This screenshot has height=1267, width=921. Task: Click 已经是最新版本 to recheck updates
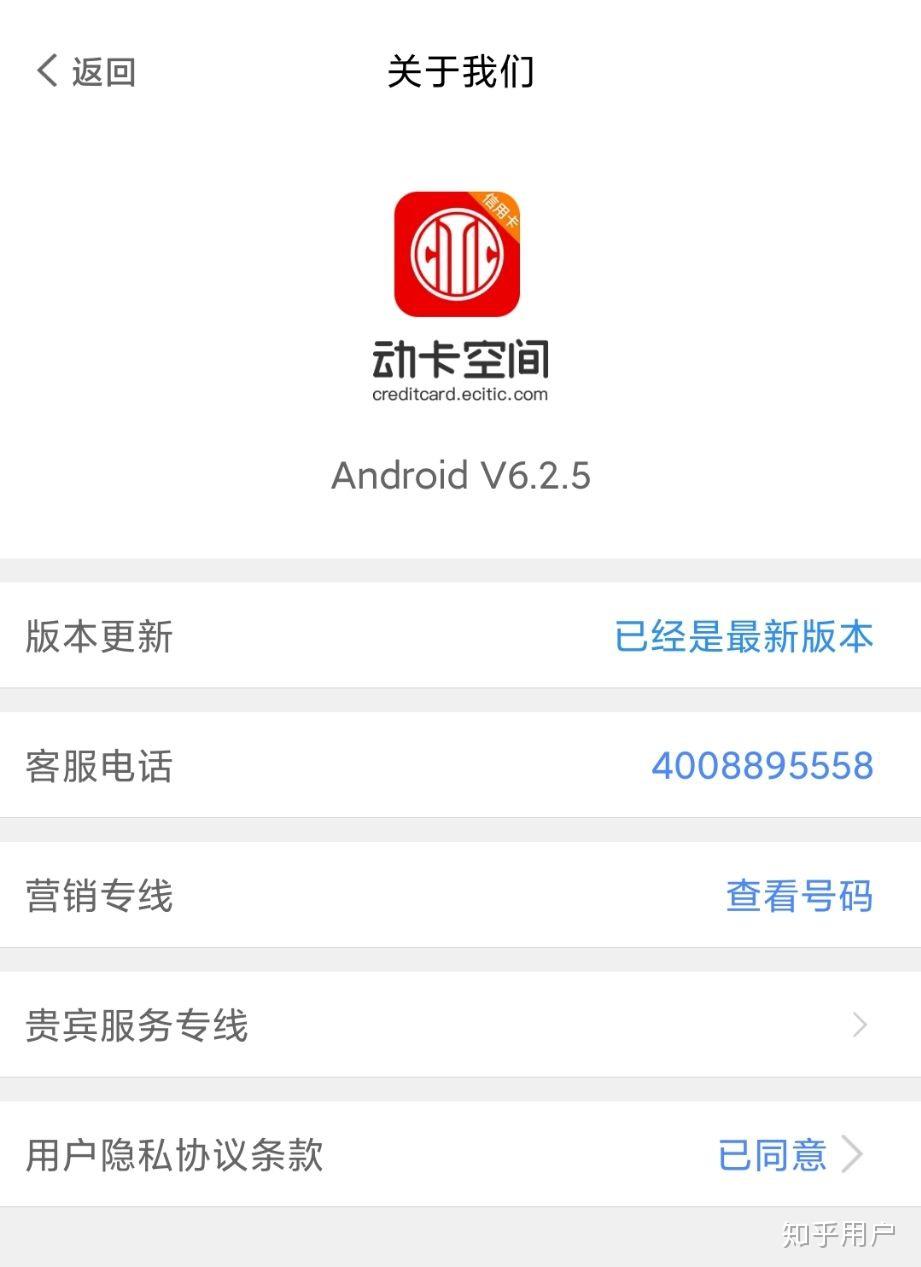744,636
